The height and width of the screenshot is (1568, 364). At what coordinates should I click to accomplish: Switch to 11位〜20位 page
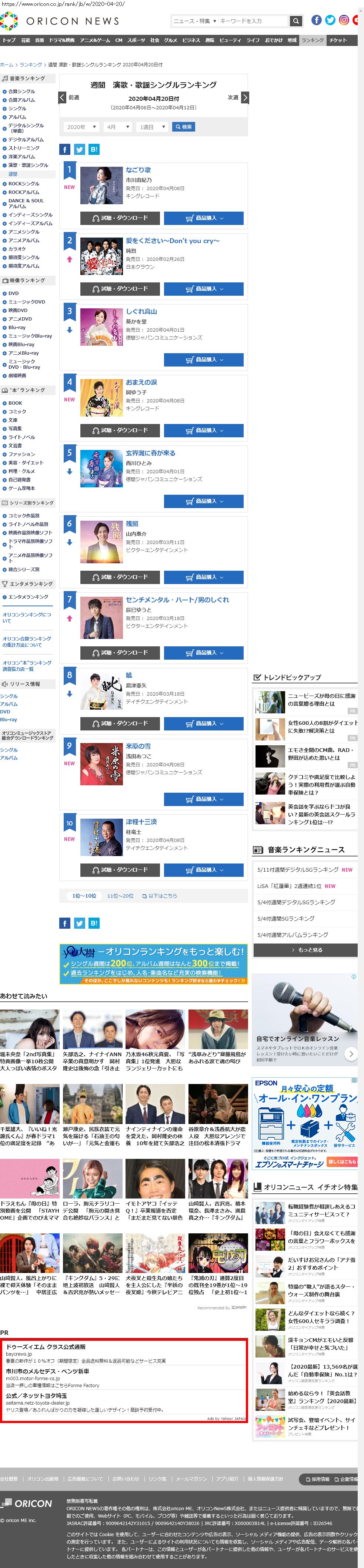120,896
